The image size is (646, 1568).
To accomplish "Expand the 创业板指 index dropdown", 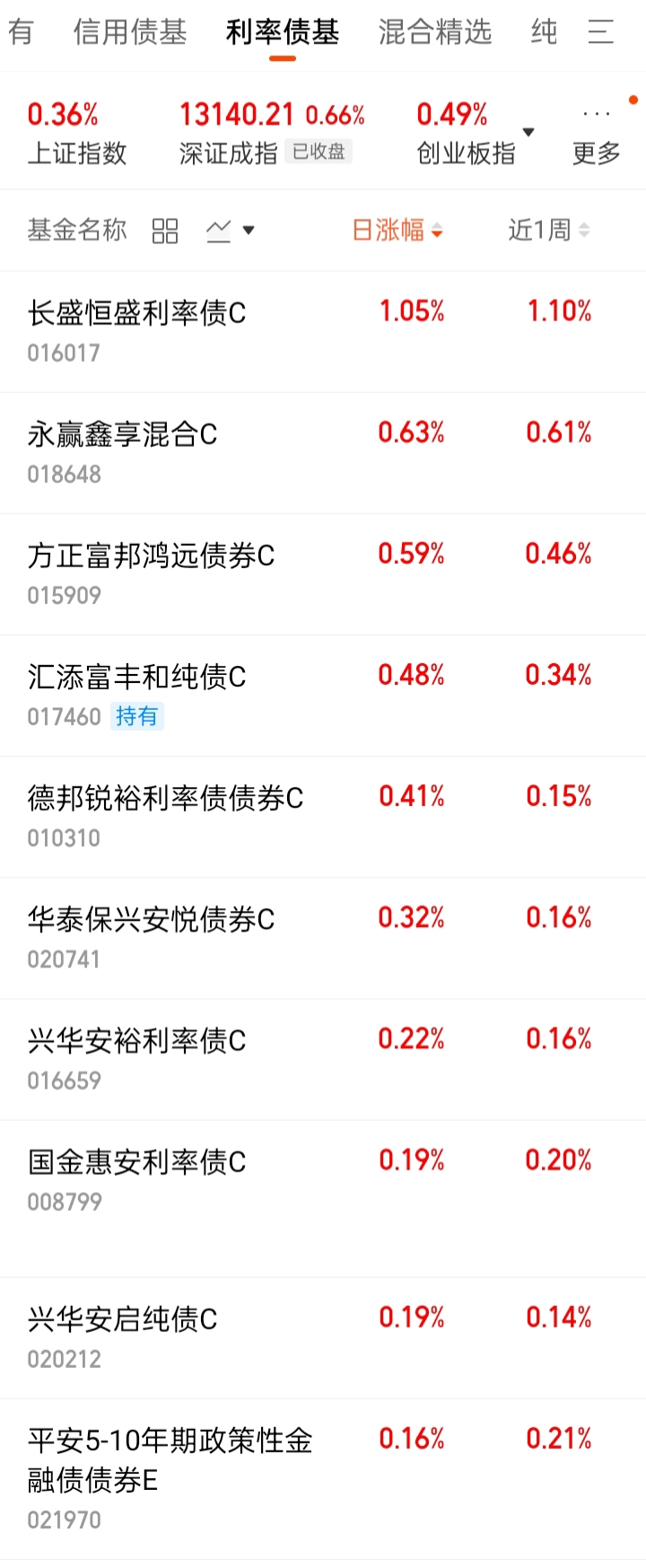I will [528, 133].
